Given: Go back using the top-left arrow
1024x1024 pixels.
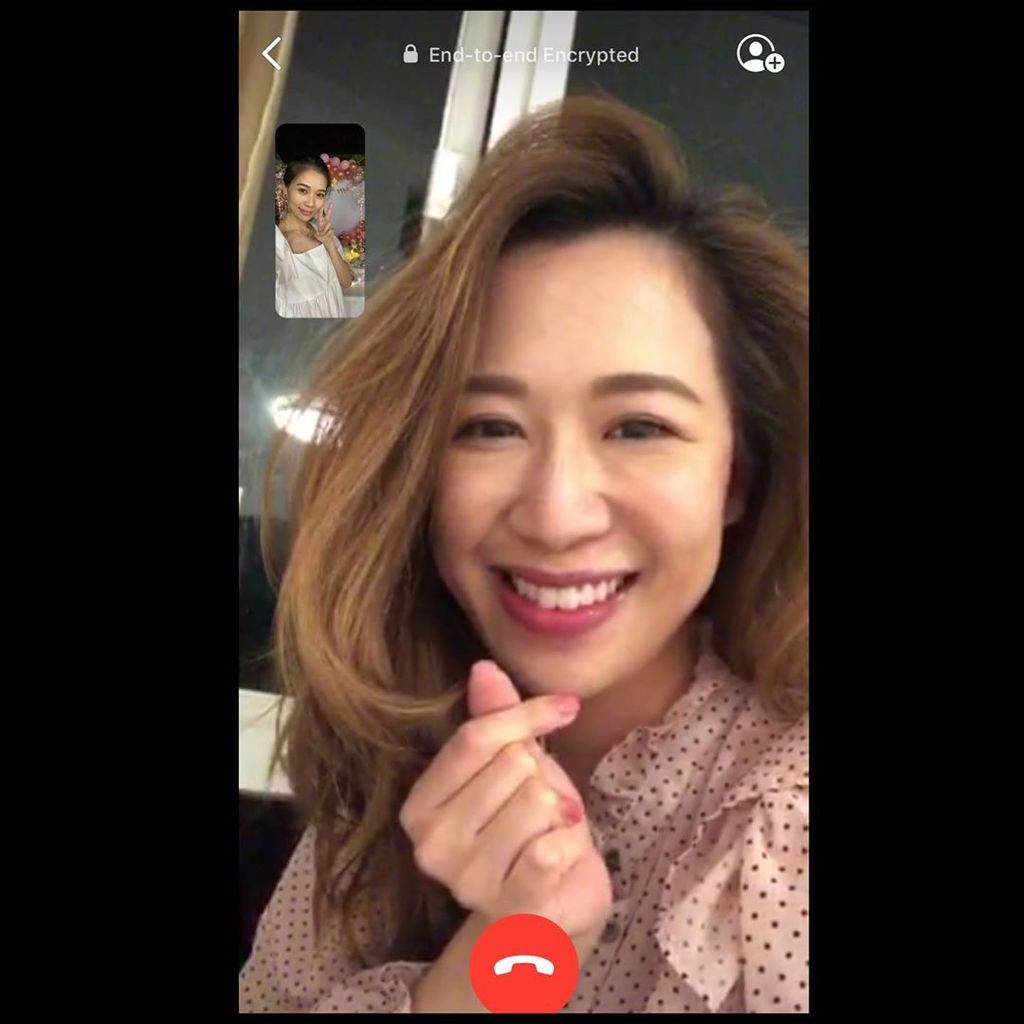Looking at the screenshot, I should click(271, 54).
